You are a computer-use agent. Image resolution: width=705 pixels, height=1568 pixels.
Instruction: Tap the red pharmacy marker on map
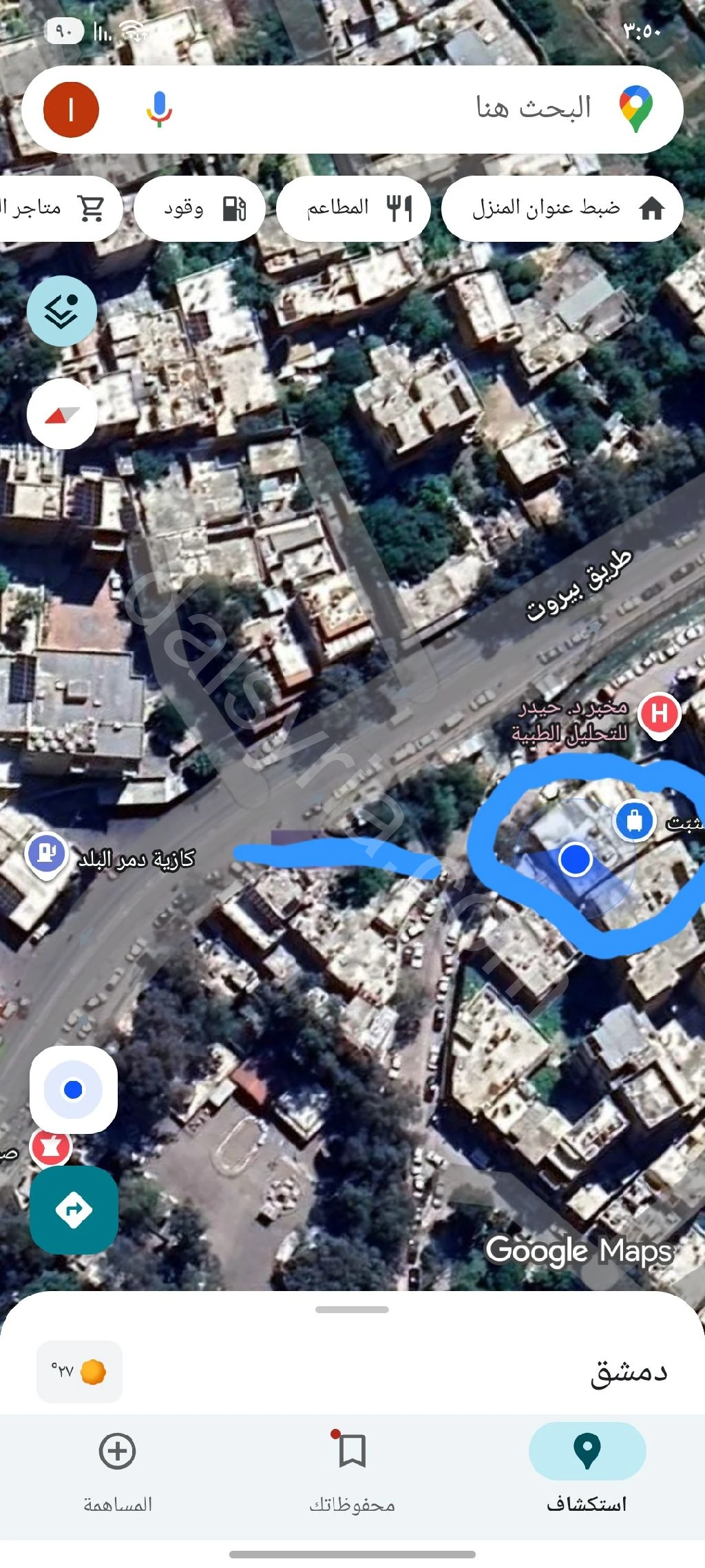(51, 1147)
